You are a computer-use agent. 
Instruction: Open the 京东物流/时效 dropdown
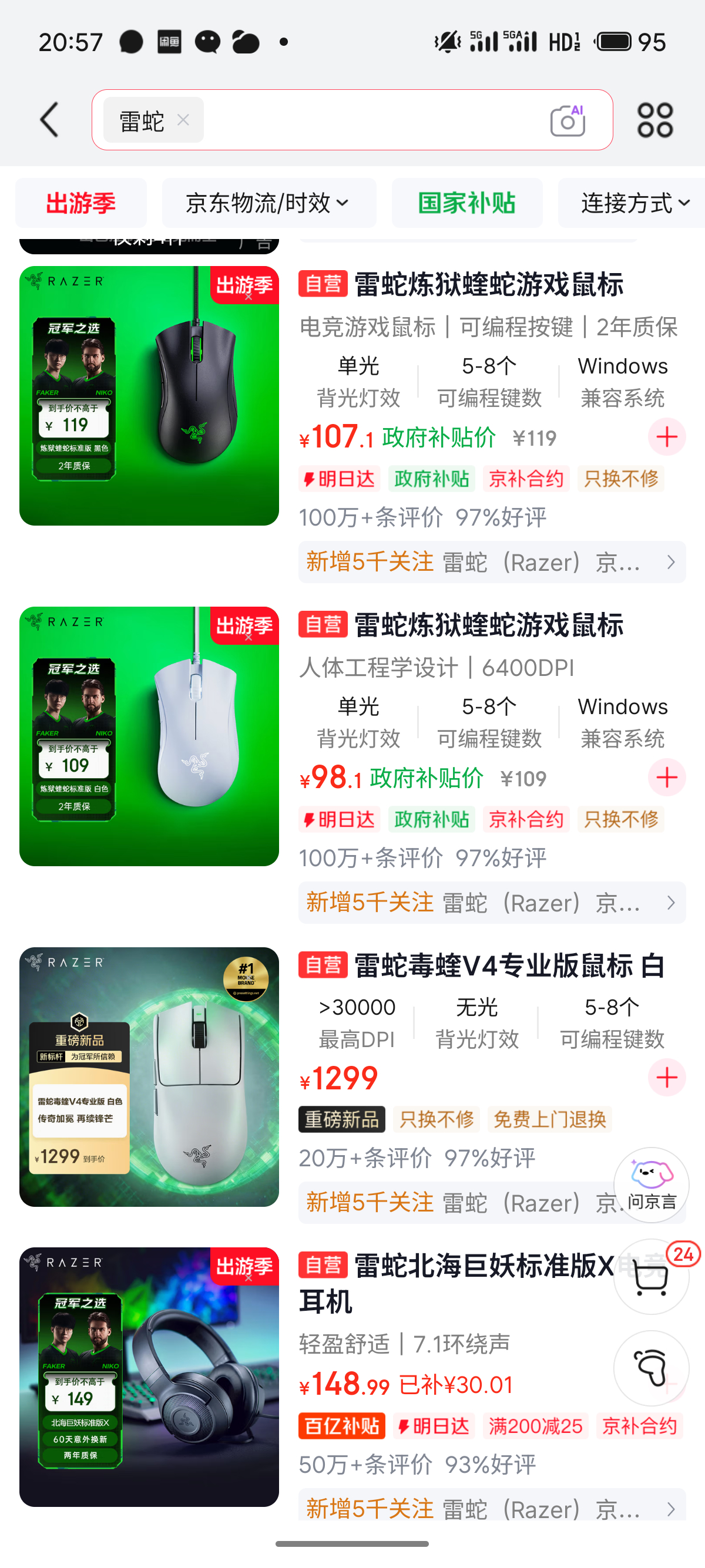(x=268, y=203)
